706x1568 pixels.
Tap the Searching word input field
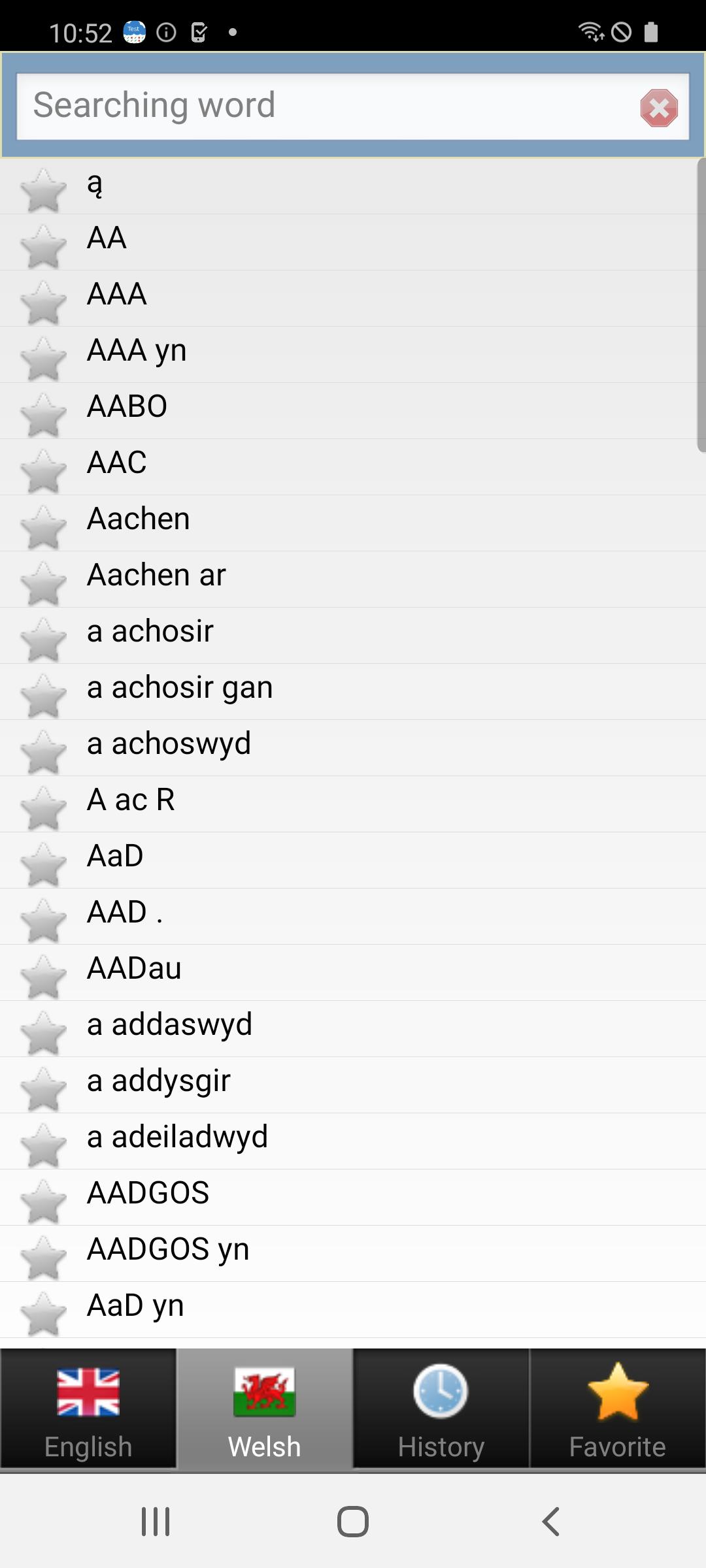[327, 106]
